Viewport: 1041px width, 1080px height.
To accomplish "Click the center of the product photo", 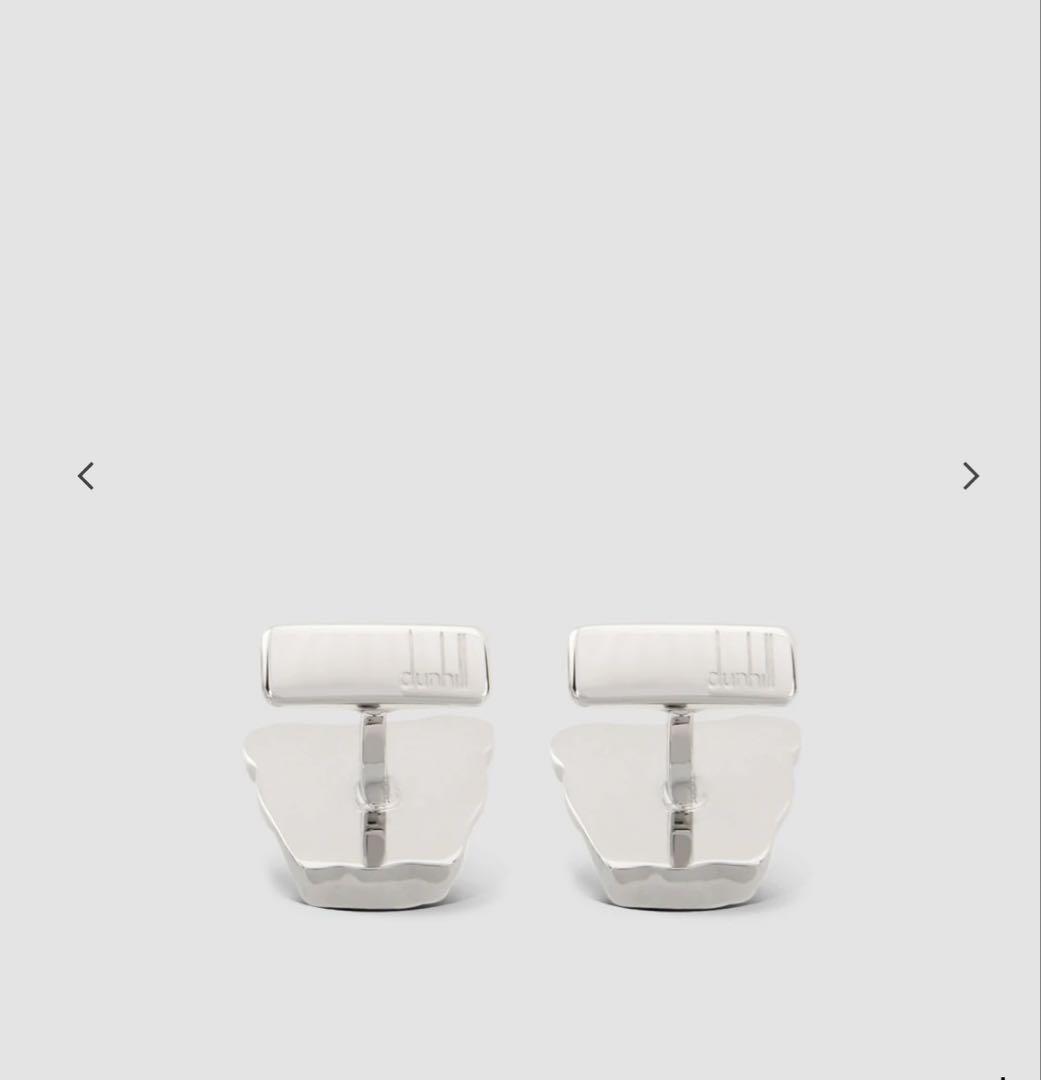I will pyautogui.click(x=520, y=540).
